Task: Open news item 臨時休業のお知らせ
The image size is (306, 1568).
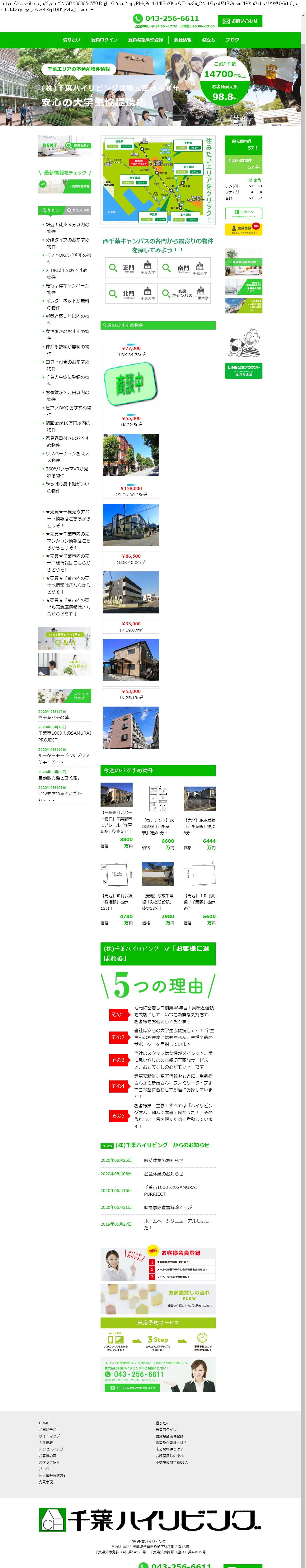Action: [x=163, y=1160]
